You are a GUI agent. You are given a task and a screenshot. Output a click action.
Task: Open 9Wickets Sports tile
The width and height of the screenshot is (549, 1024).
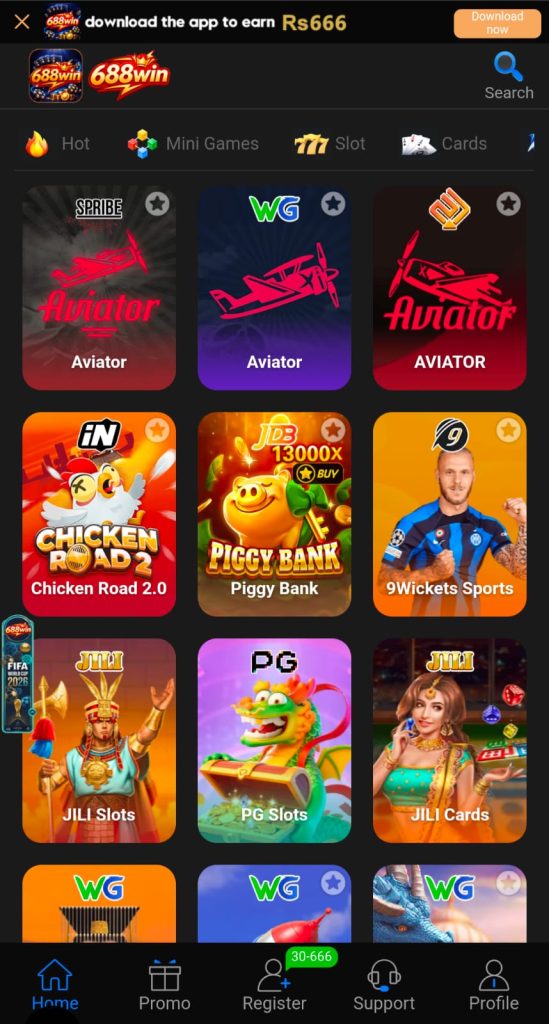point(450,514)
